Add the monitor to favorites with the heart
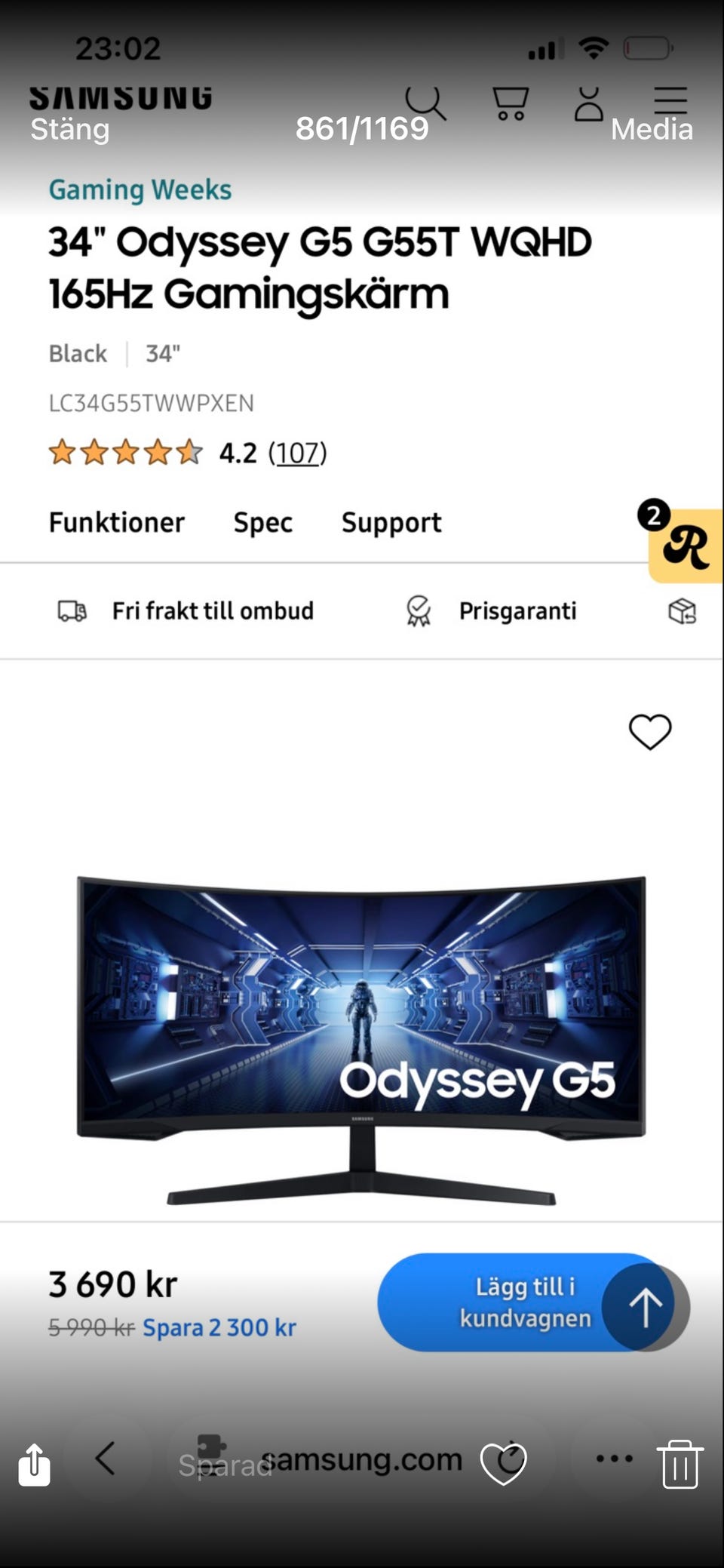Screen dimensions: 724x1568 [649, 730]
